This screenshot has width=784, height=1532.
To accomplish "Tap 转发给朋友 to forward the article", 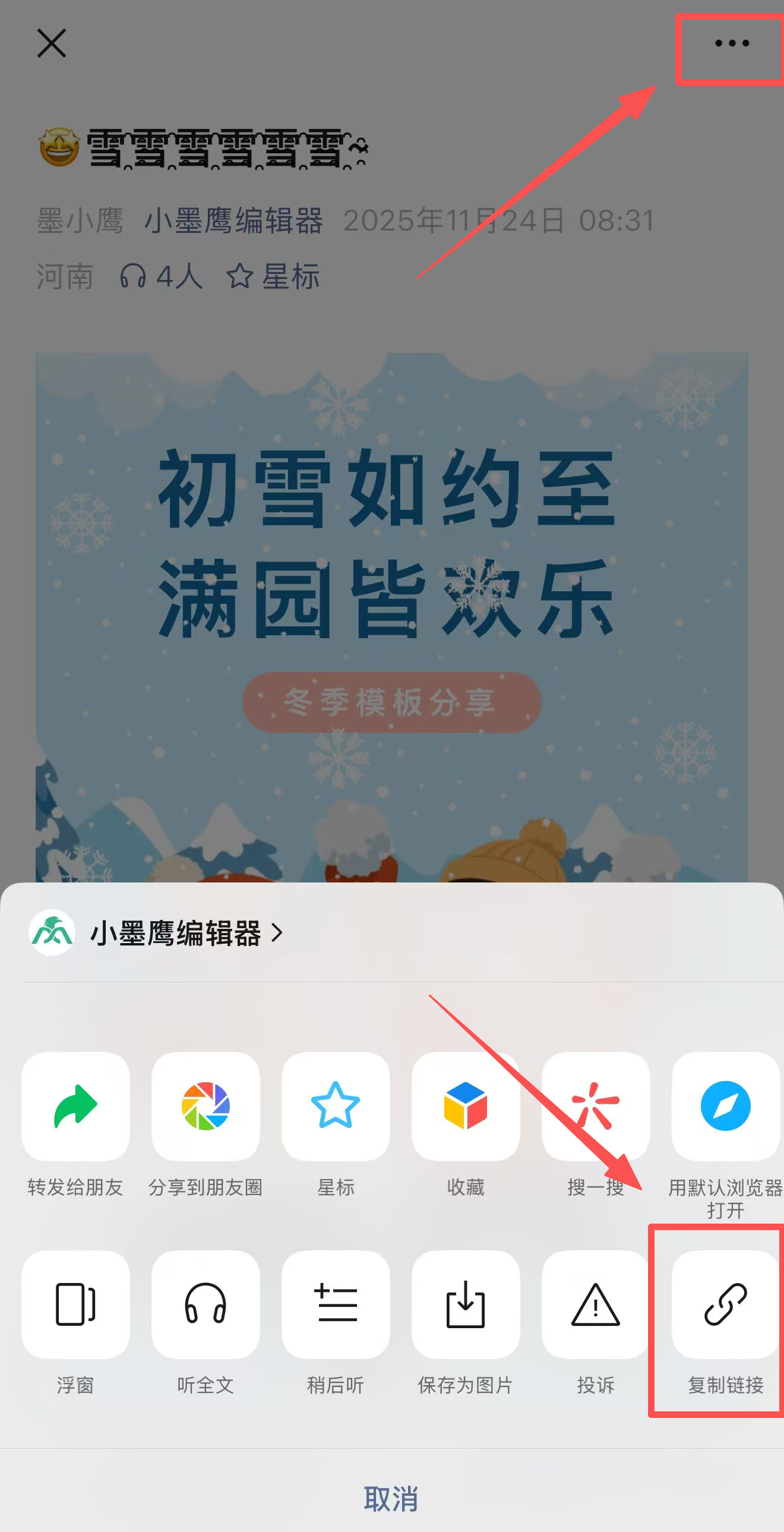I will pyautogui.click(x=75, y=1106).
